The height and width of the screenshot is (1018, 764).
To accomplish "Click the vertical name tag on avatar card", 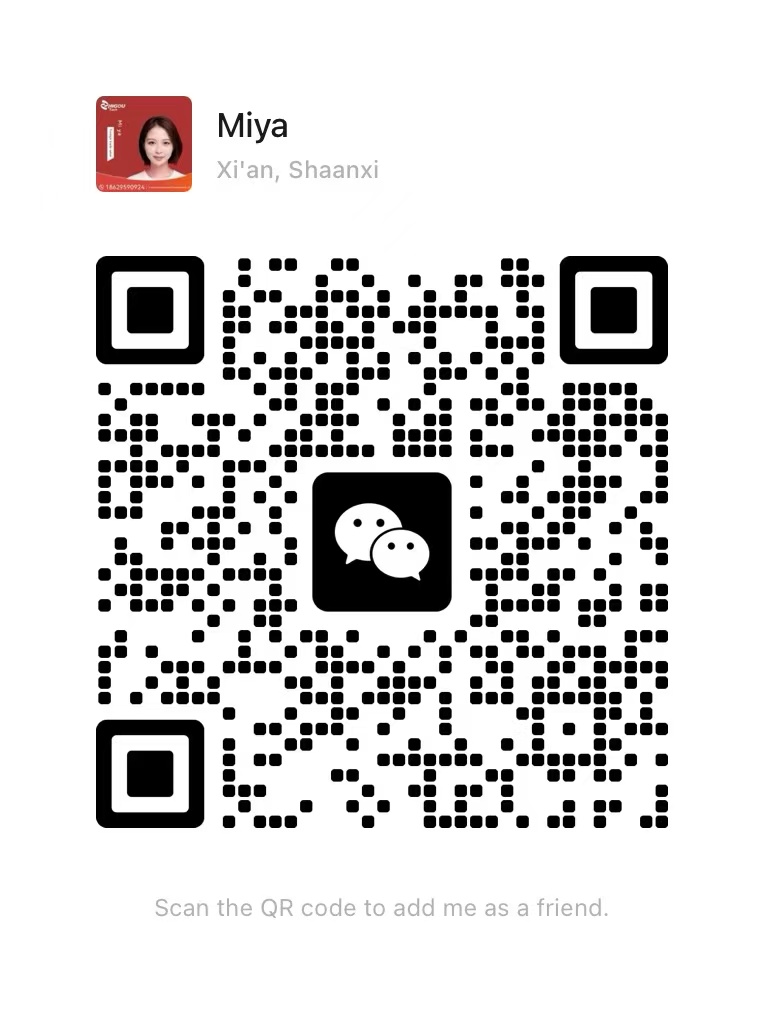I will pyautogui.click(x=111, y=142).
